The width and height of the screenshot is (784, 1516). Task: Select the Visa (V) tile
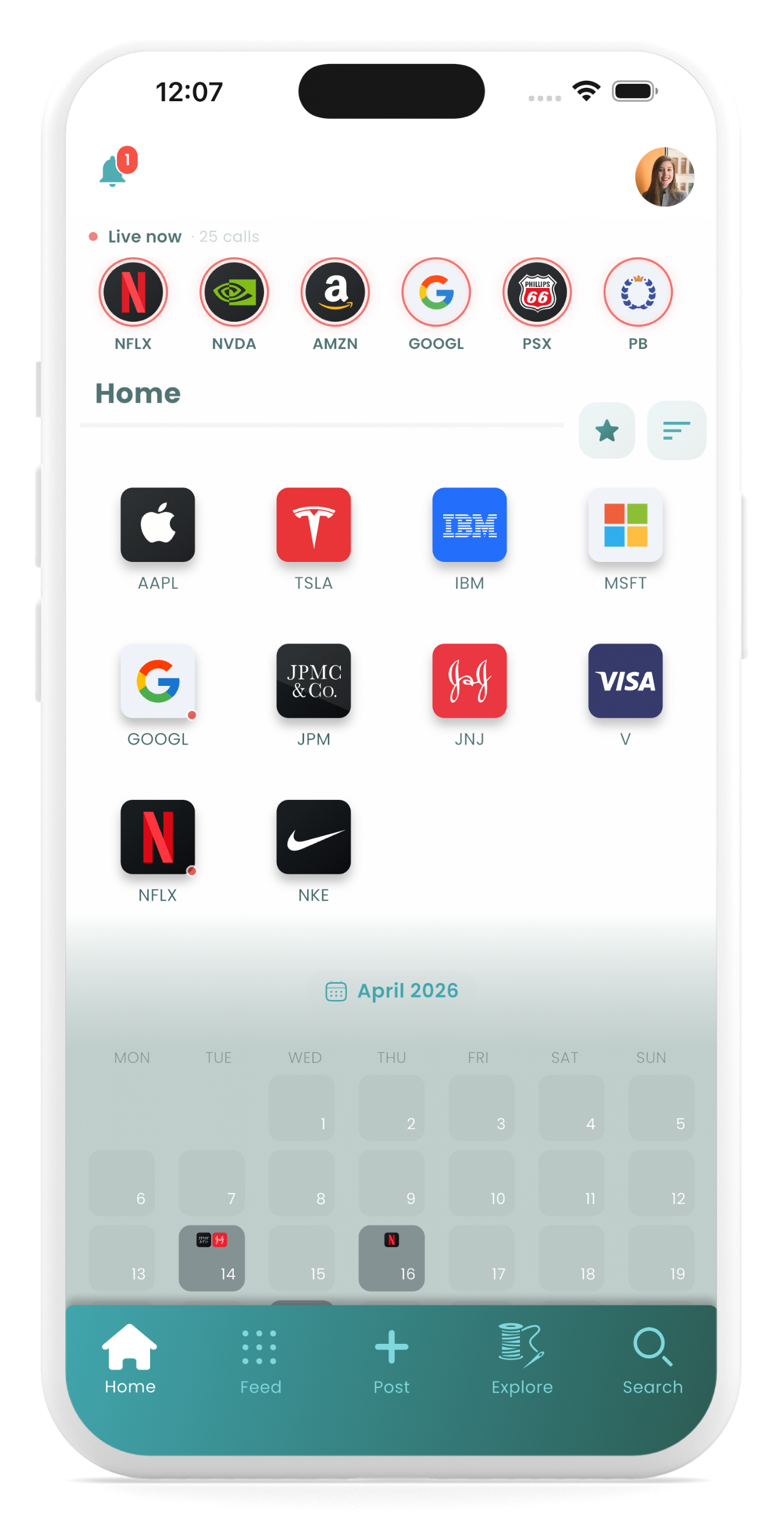click(626, 681)
